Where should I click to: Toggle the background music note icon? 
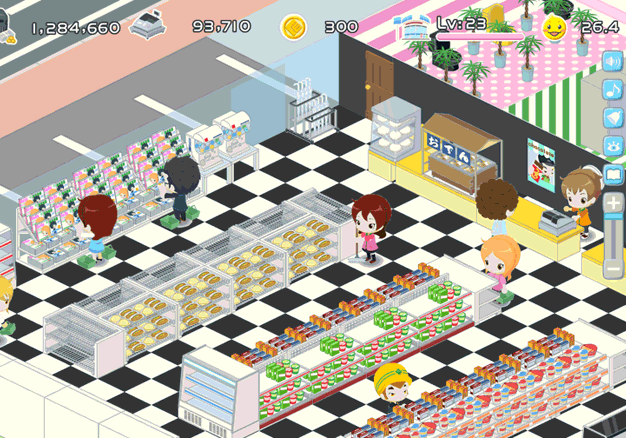pyautogui.click(x=614, y=89)
